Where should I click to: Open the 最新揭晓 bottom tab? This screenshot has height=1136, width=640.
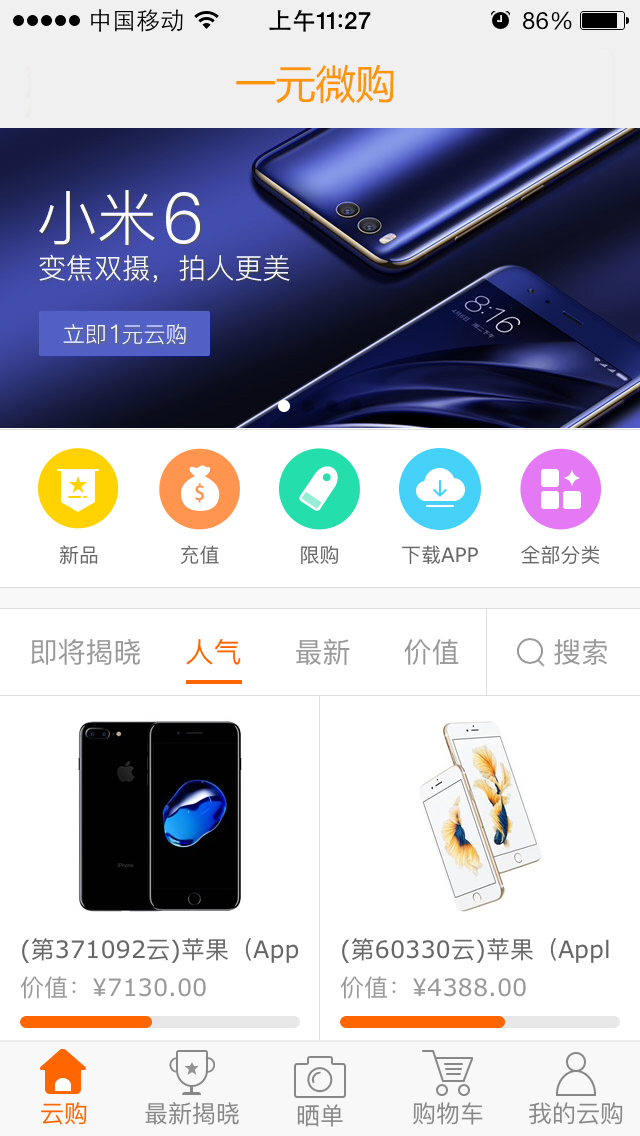192,1088
